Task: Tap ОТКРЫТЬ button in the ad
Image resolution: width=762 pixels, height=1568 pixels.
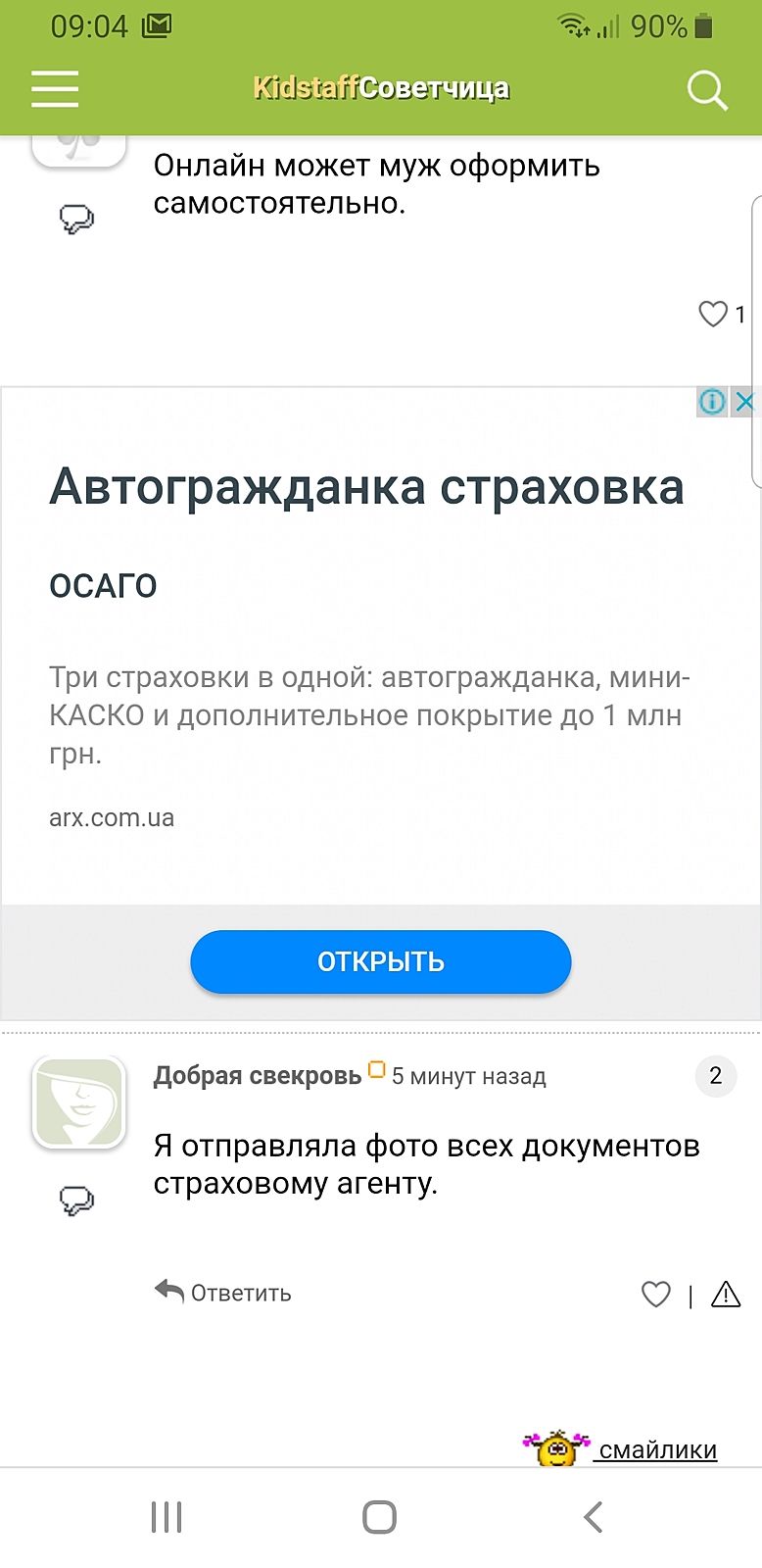Action: pos(380,961)
